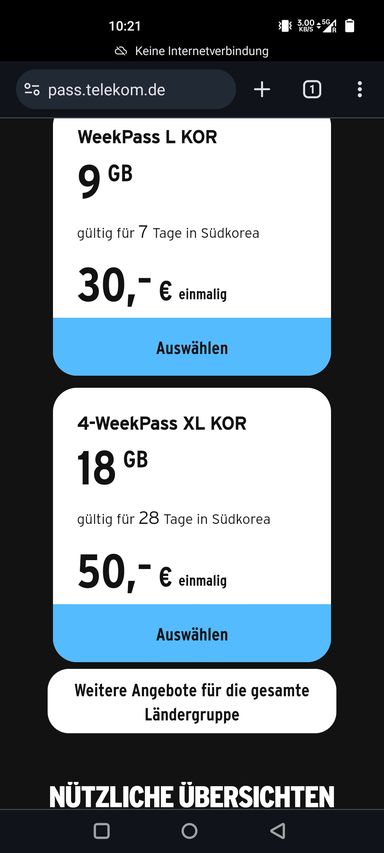Choose Auswählen for 4-WeekPass XL KOR
The height and width of the screenshot is (853, 384).
pos(192,634)
